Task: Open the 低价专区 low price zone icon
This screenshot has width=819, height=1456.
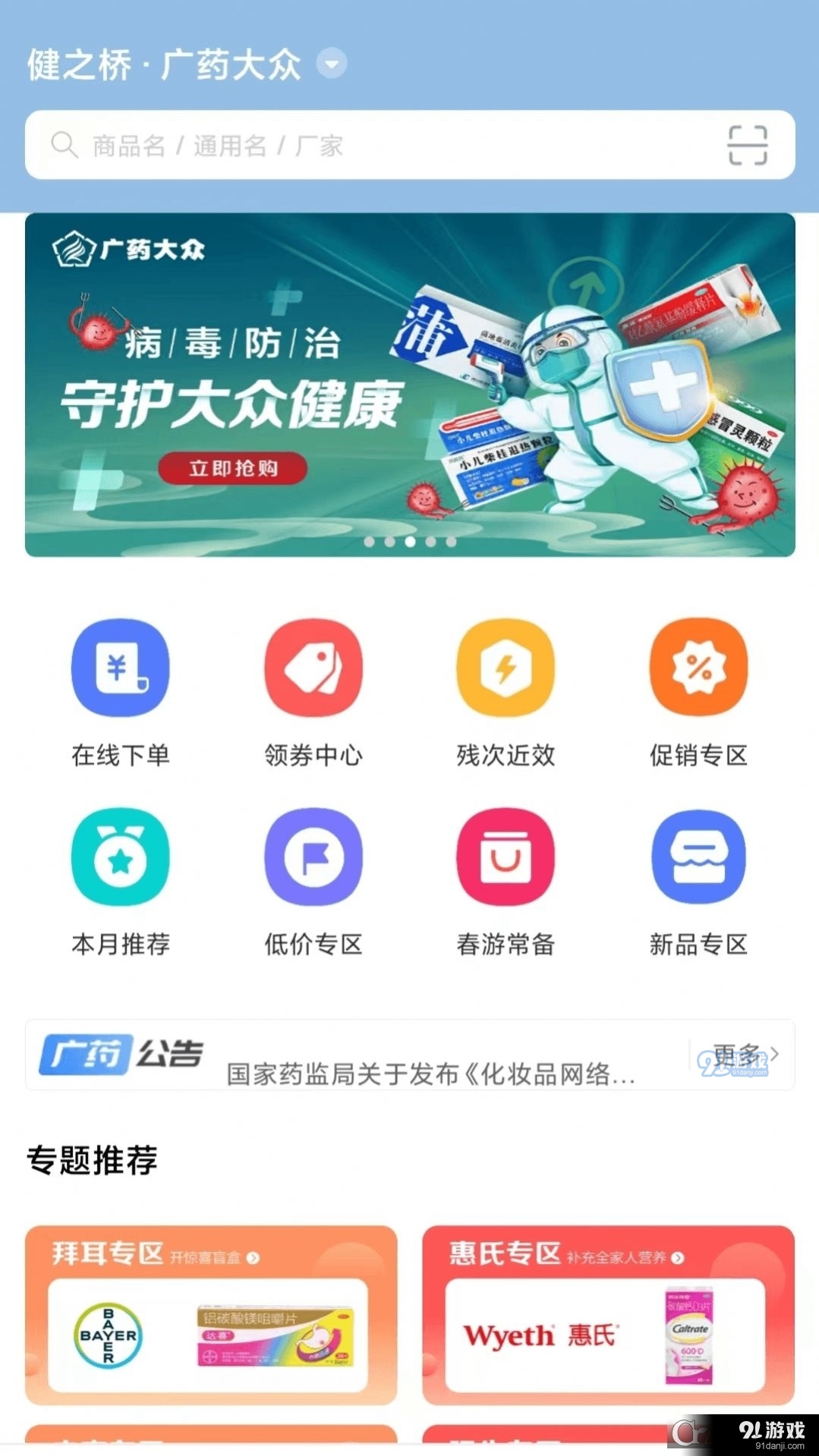Action: coord(313,857)
